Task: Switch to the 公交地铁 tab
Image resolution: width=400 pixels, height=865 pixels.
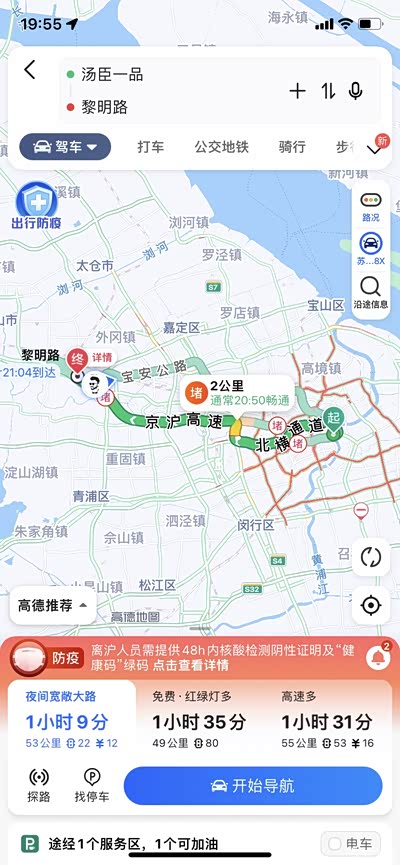Action: [x=221, y=147]
